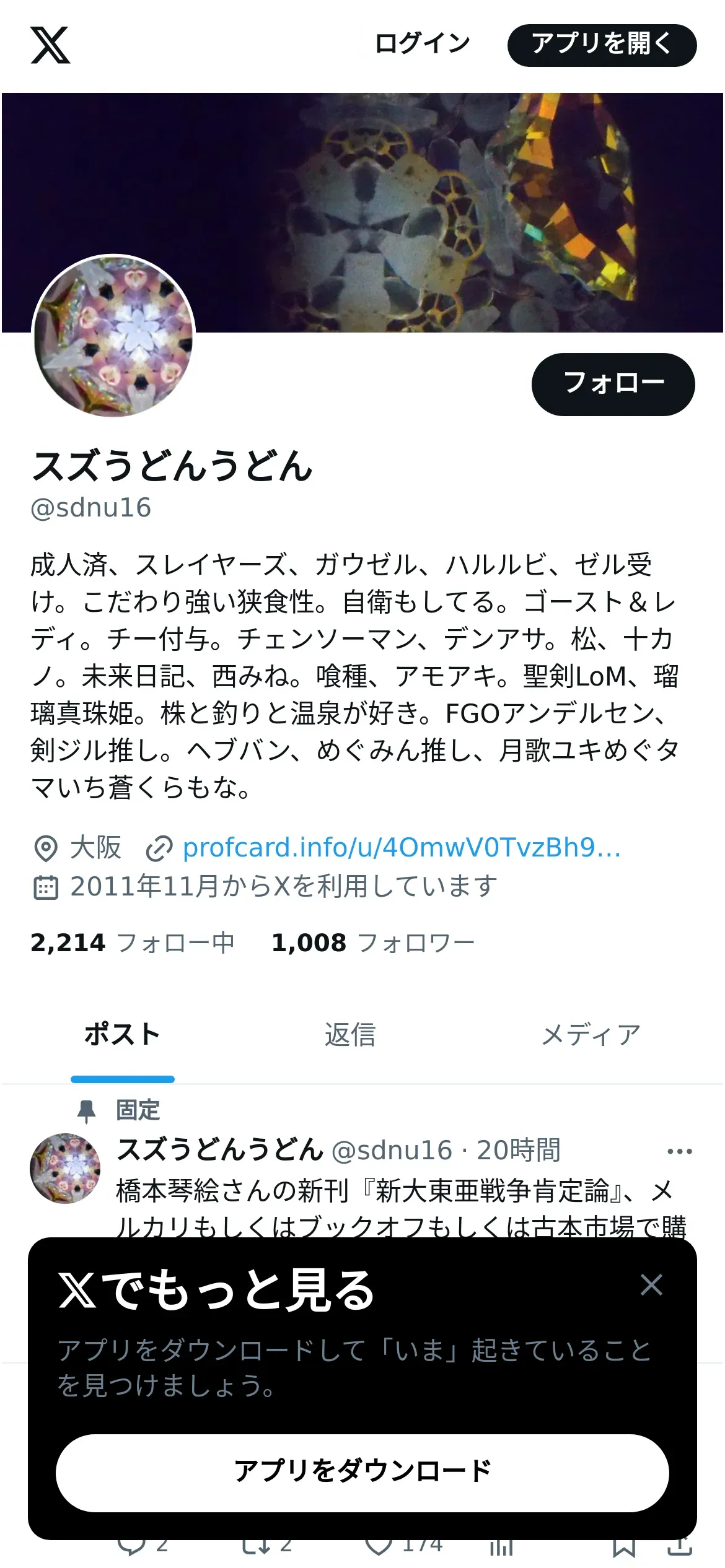View the 2,214 フォロー中 list

tap(133, 943)
